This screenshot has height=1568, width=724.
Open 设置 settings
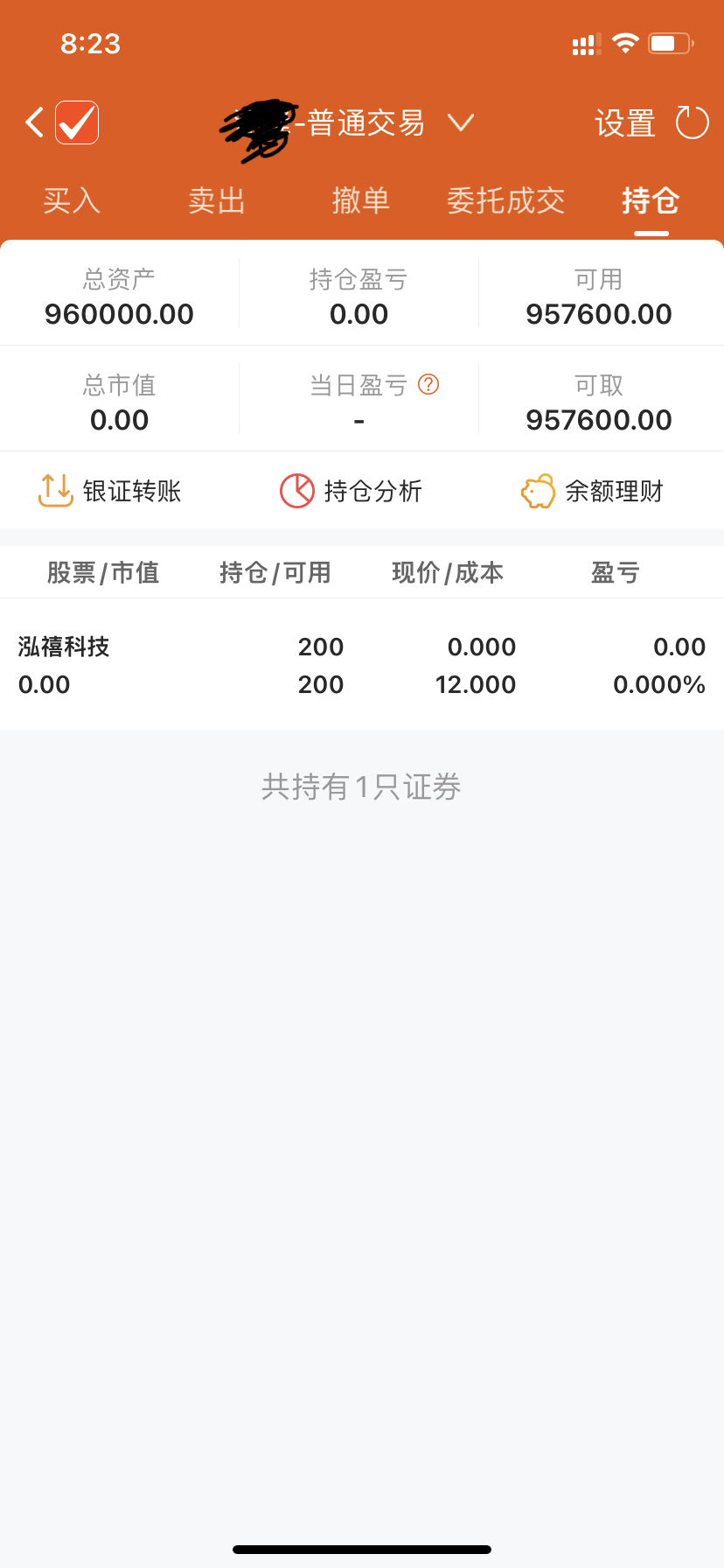coord(625,123)
